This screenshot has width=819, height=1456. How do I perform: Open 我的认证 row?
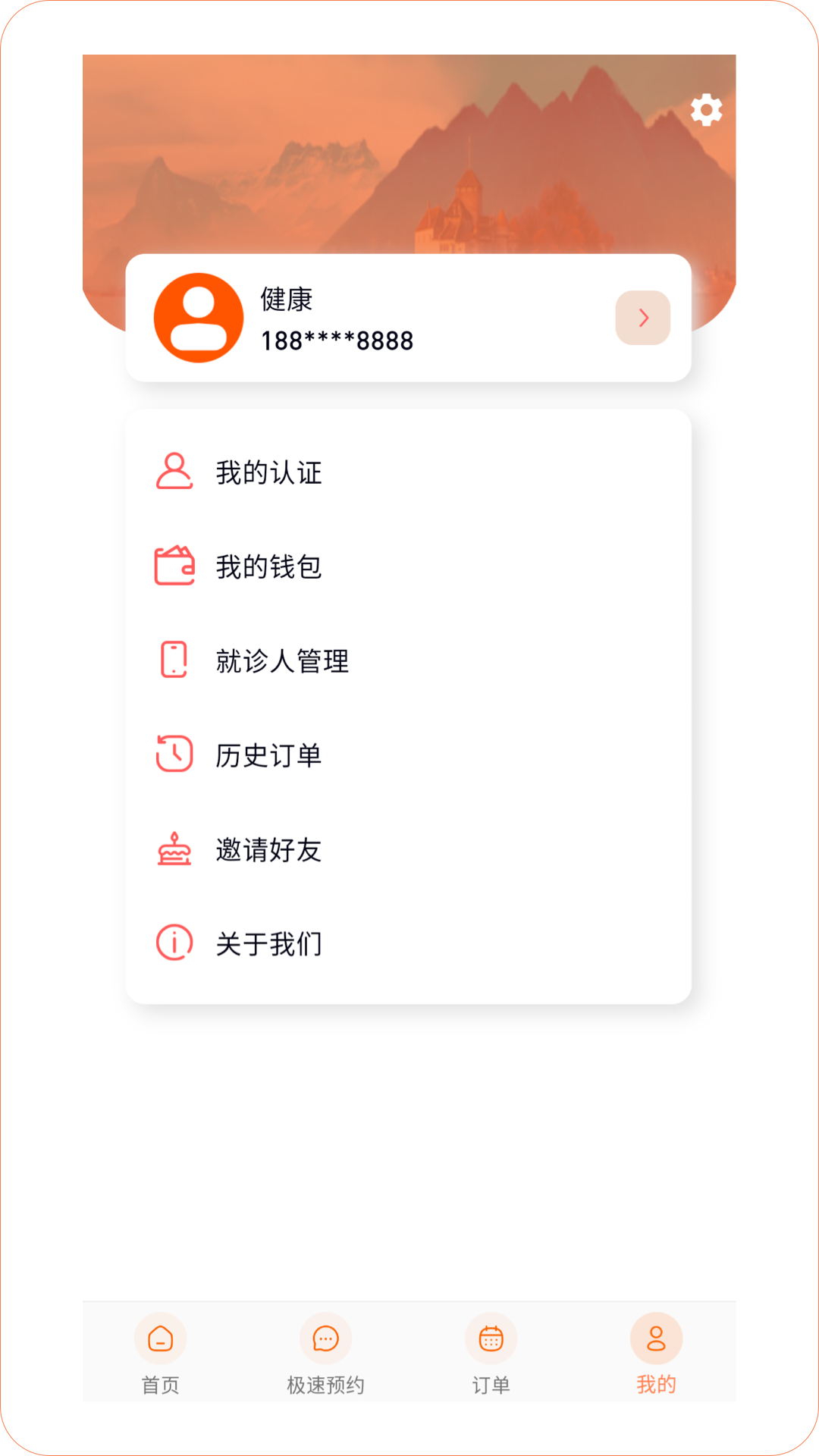point(269,472)
